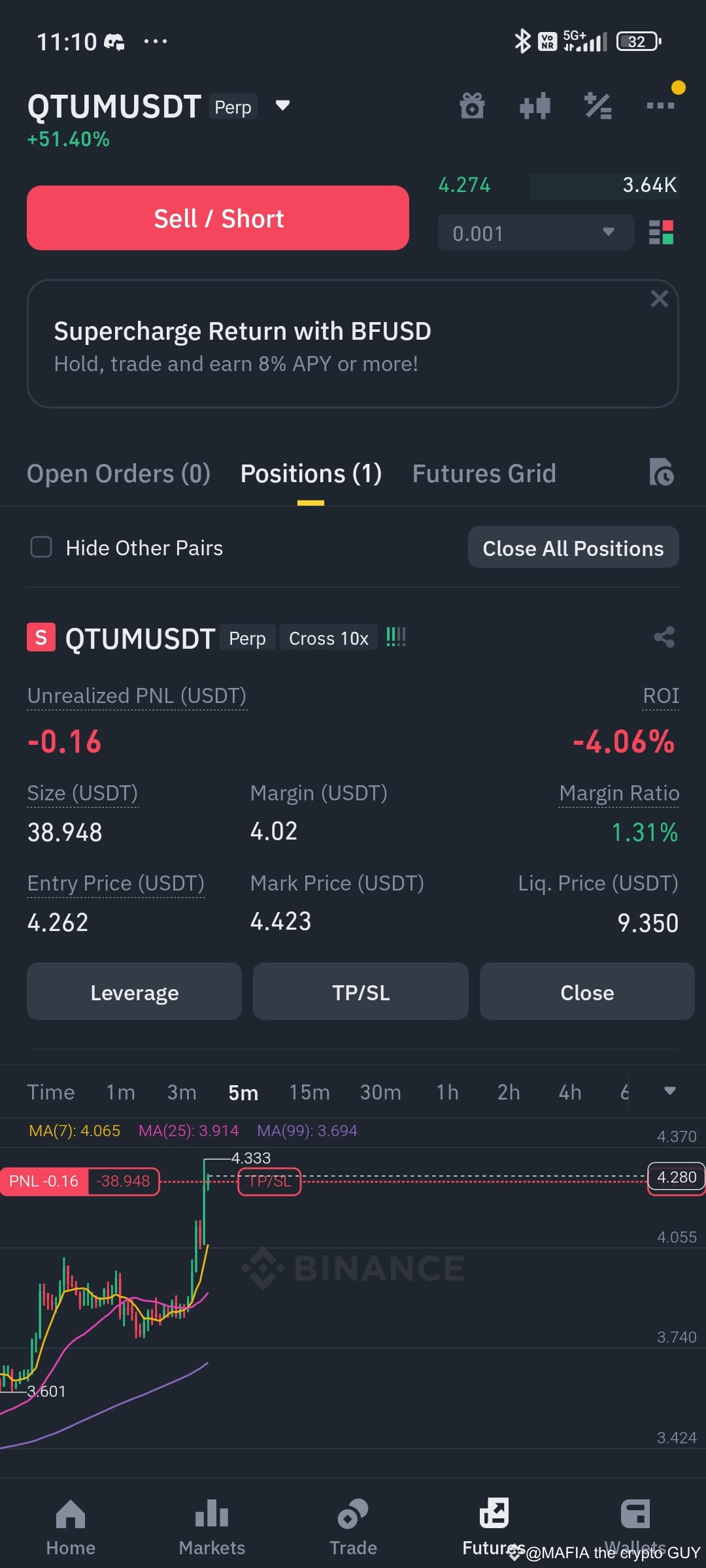Dismiss the BFUSD promo banner
Viewport: 706px width, 1568px height.
659,299
